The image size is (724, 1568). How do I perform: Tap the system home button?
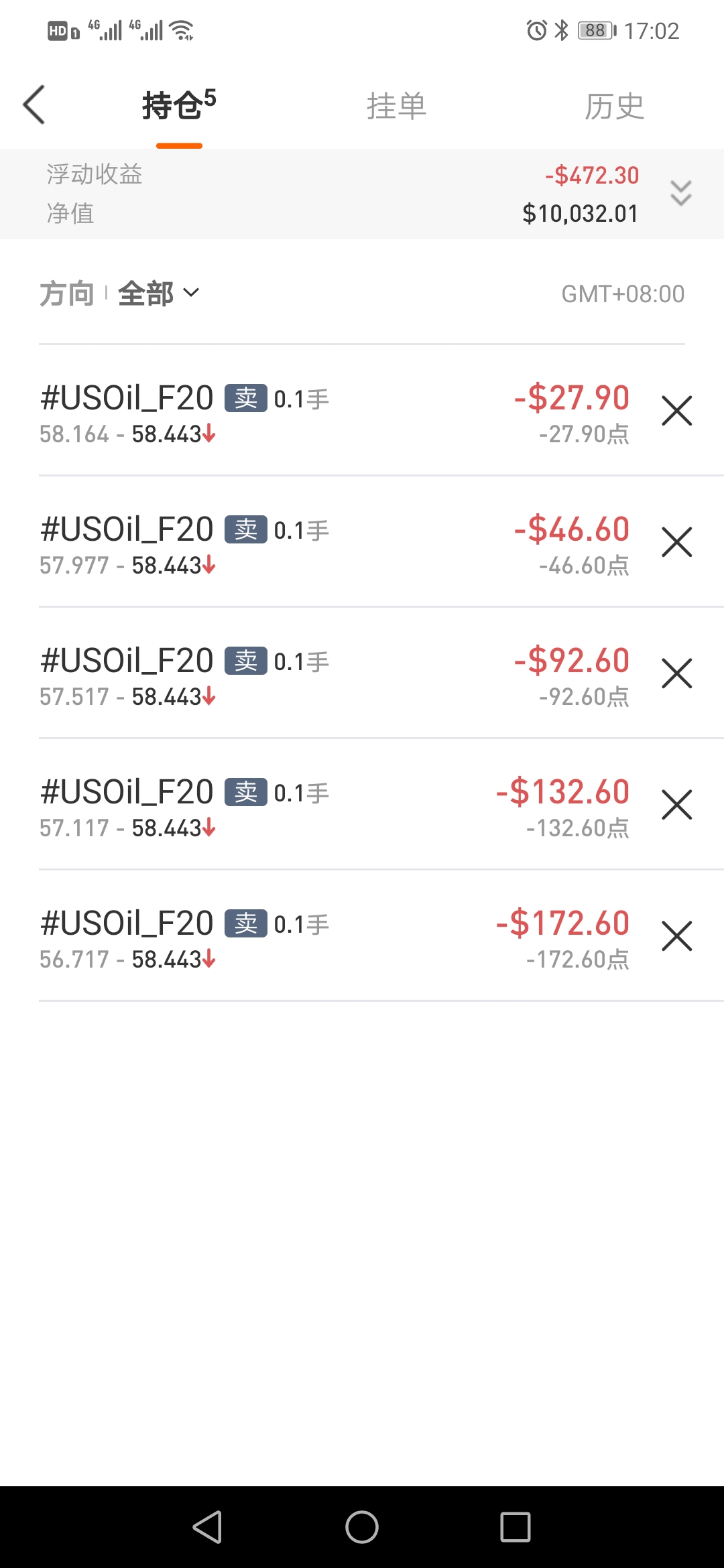[362, 1527]
